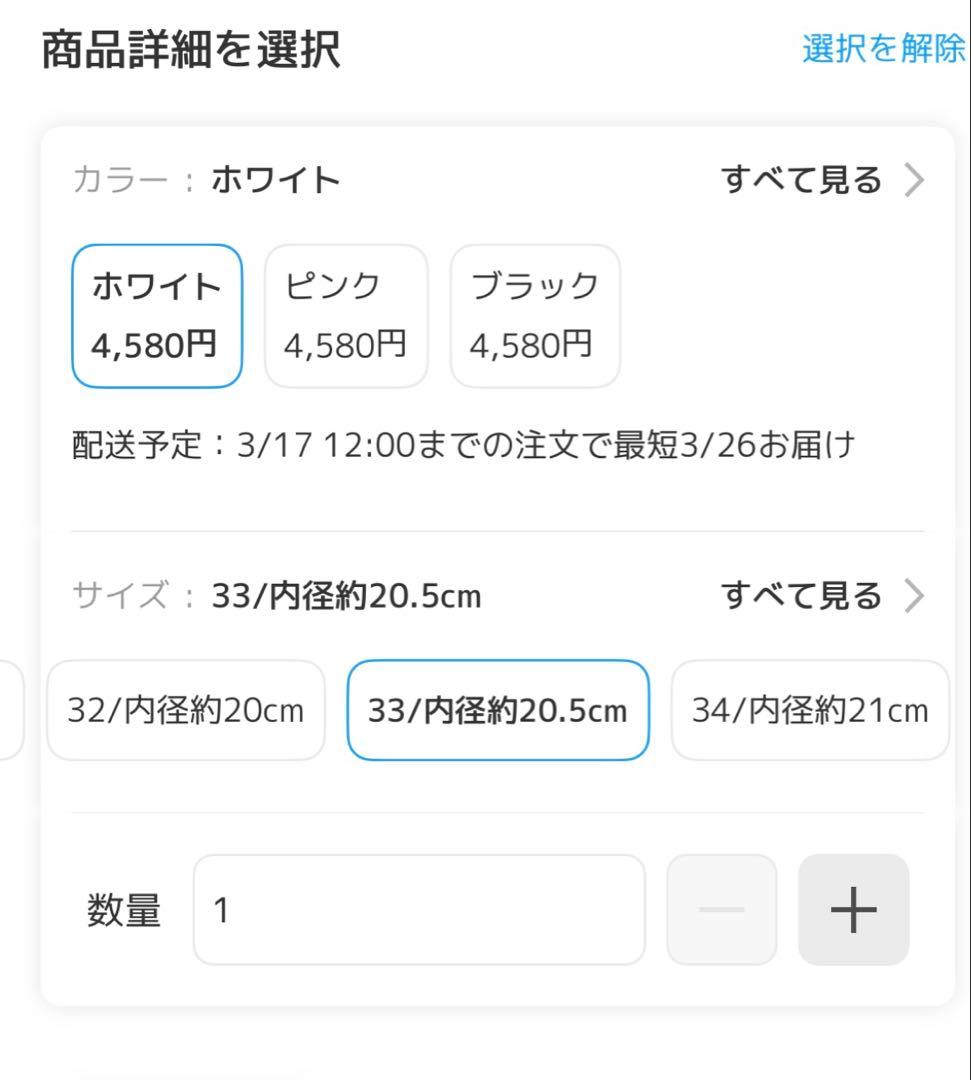Click the plus icon to increase quantity
The height and width of the screenshot is (1080, 971).
tap(852, 911)
